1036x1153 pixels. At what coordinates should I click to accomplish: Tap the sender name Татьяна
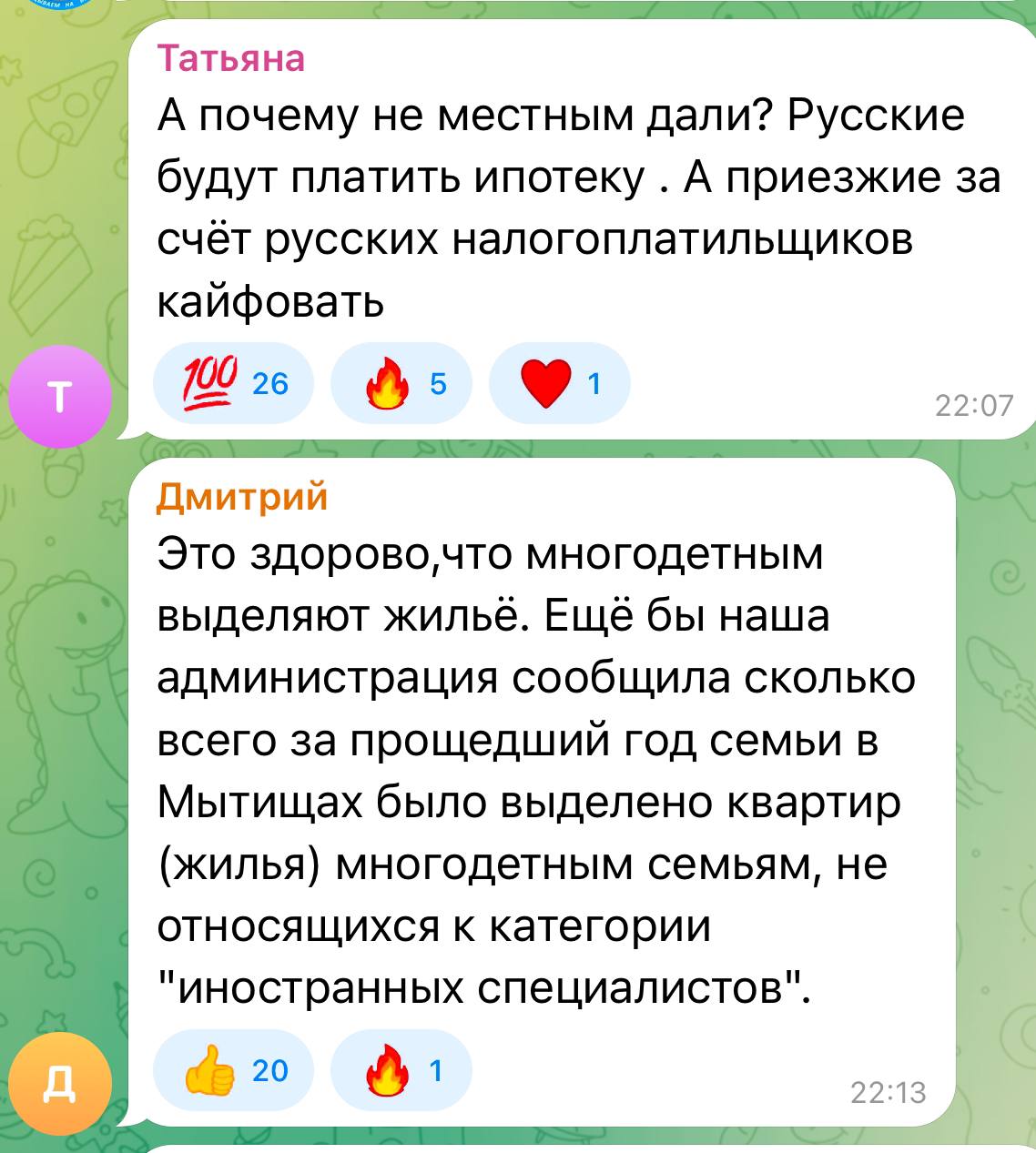(231, 58)
